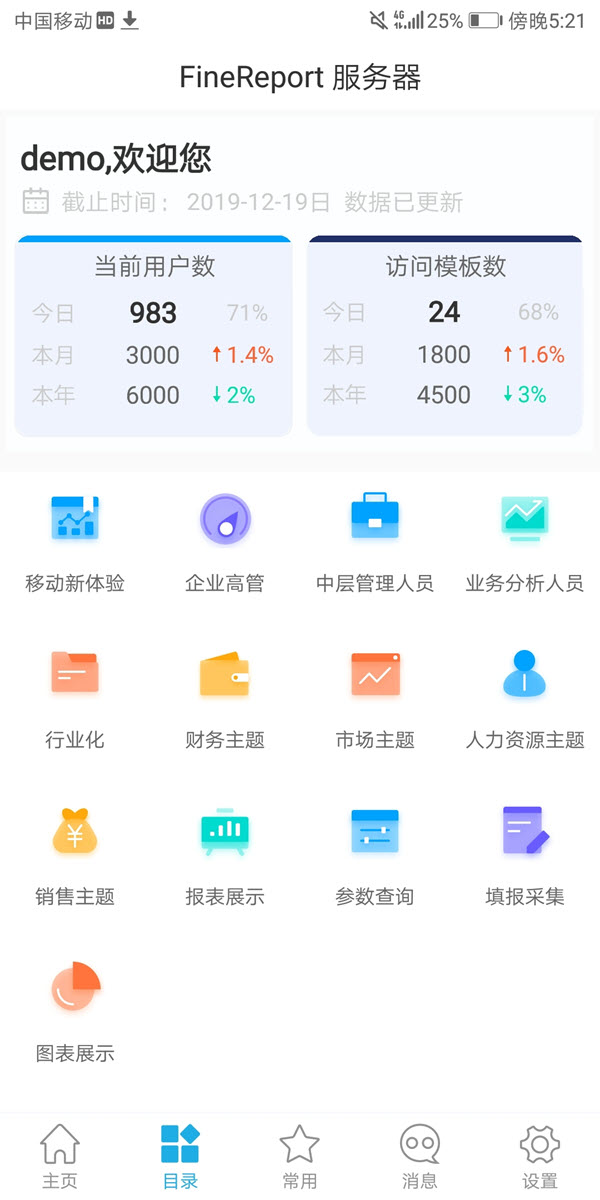Open the 消息 messages tab
The width and height of the screenshot is (600, 1200).
point(420,1156)
